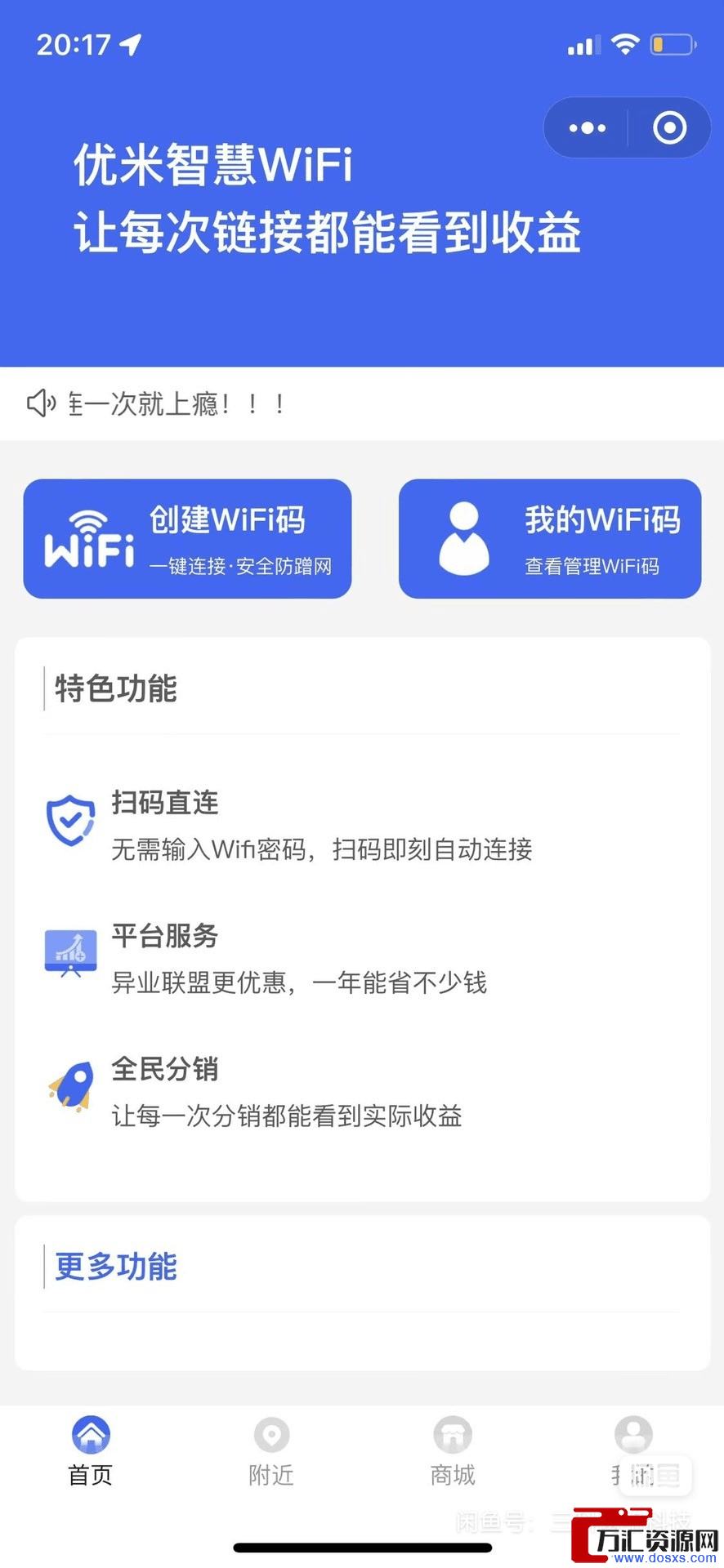Open the mini program more options menu
This screenshot has height=1568, width=724.
[x=587, y=128]
